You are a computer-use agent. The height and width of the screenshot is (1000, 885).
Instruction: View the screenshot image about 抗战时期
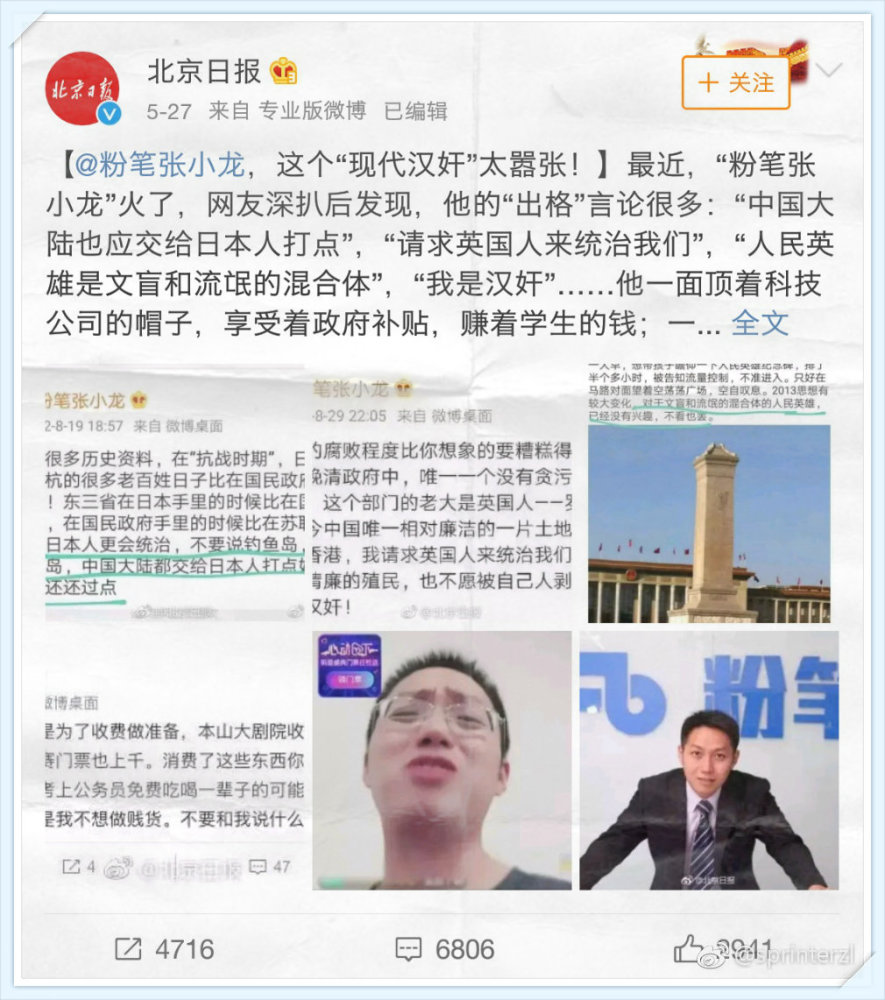(175, 493)
